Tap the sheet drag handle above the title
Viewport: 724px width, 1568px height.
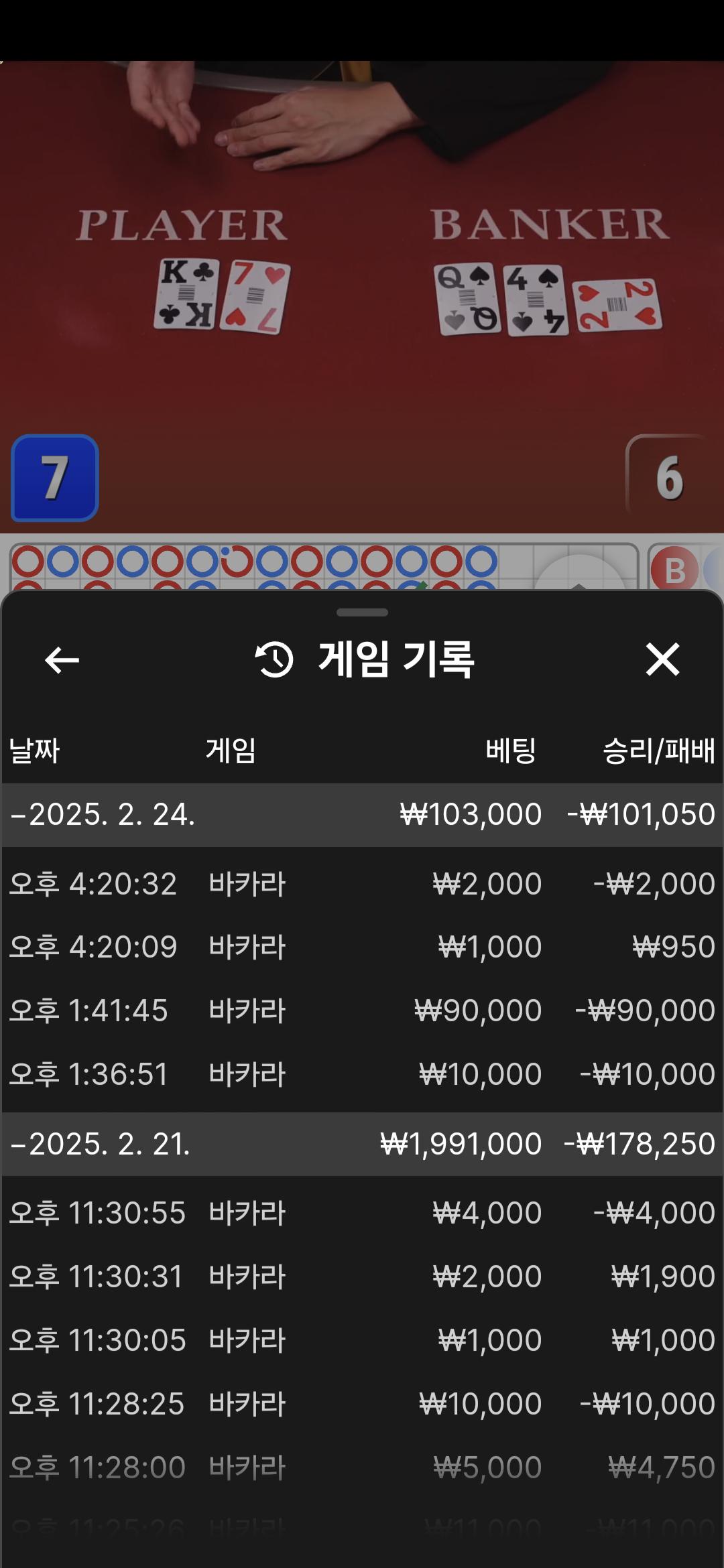tap(362, 612)
